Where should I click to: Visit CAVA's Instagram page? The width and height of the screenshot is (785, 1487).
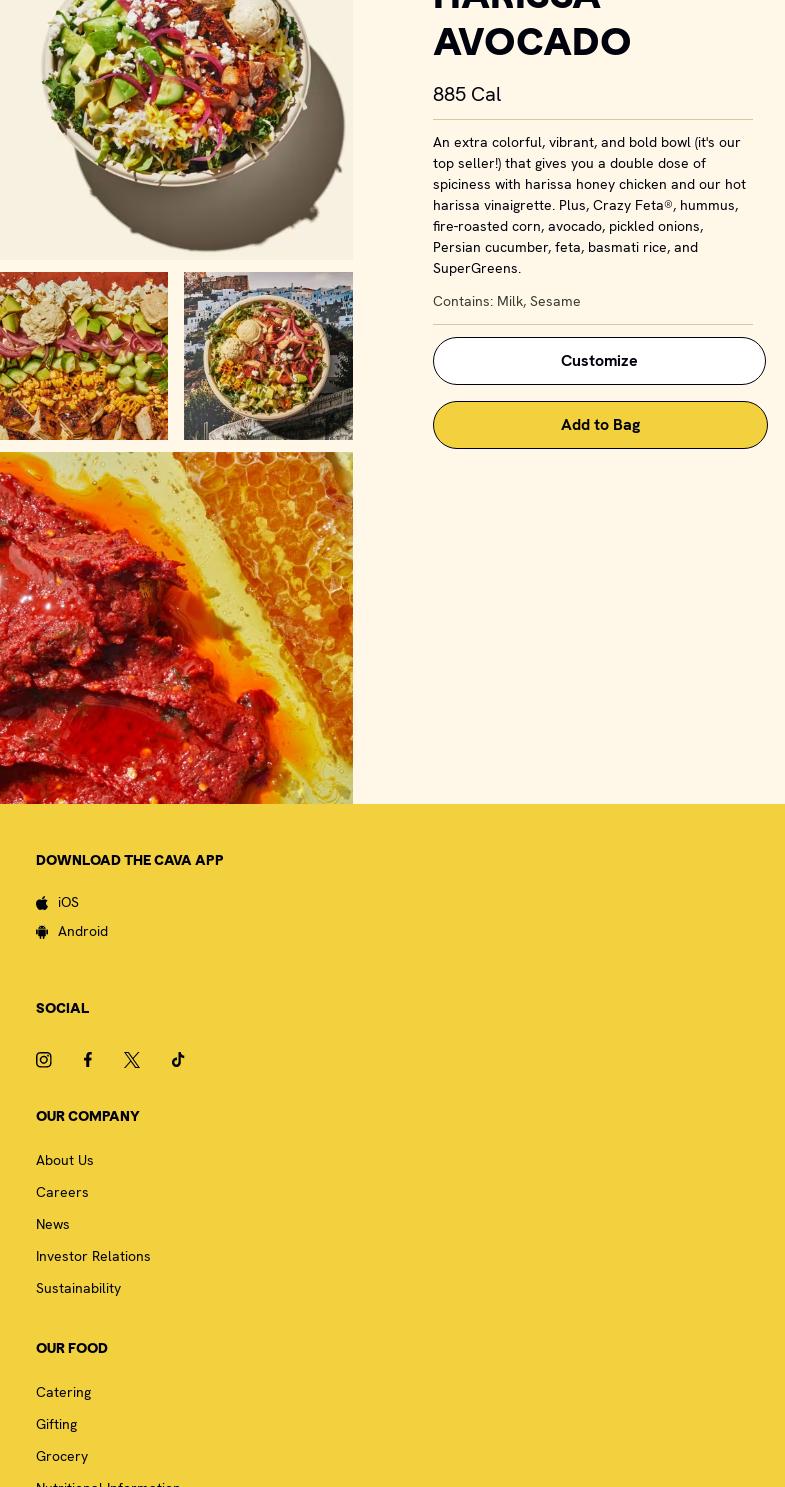pos(44,1060)
